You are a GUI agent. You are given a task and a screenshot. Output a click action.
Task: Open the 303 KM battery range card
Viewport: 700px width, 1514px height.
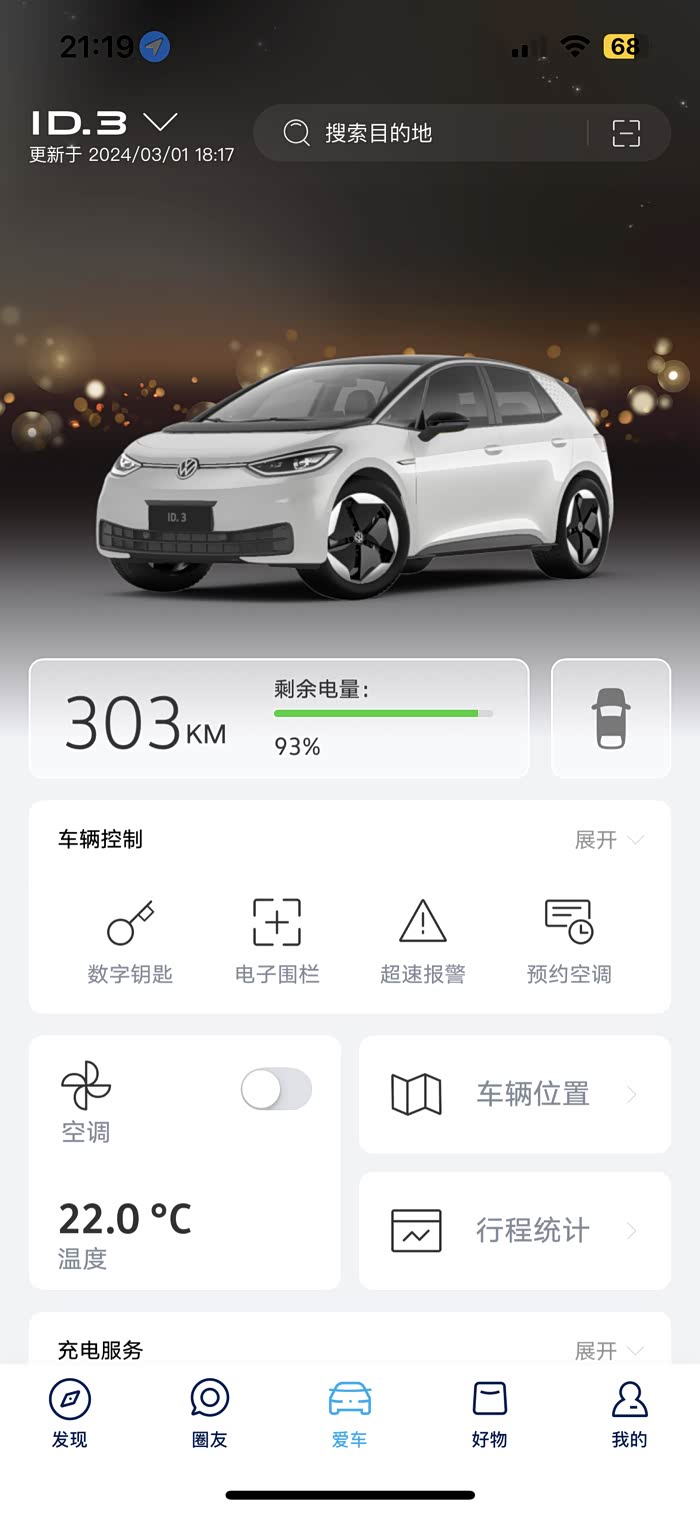point(278,718)
